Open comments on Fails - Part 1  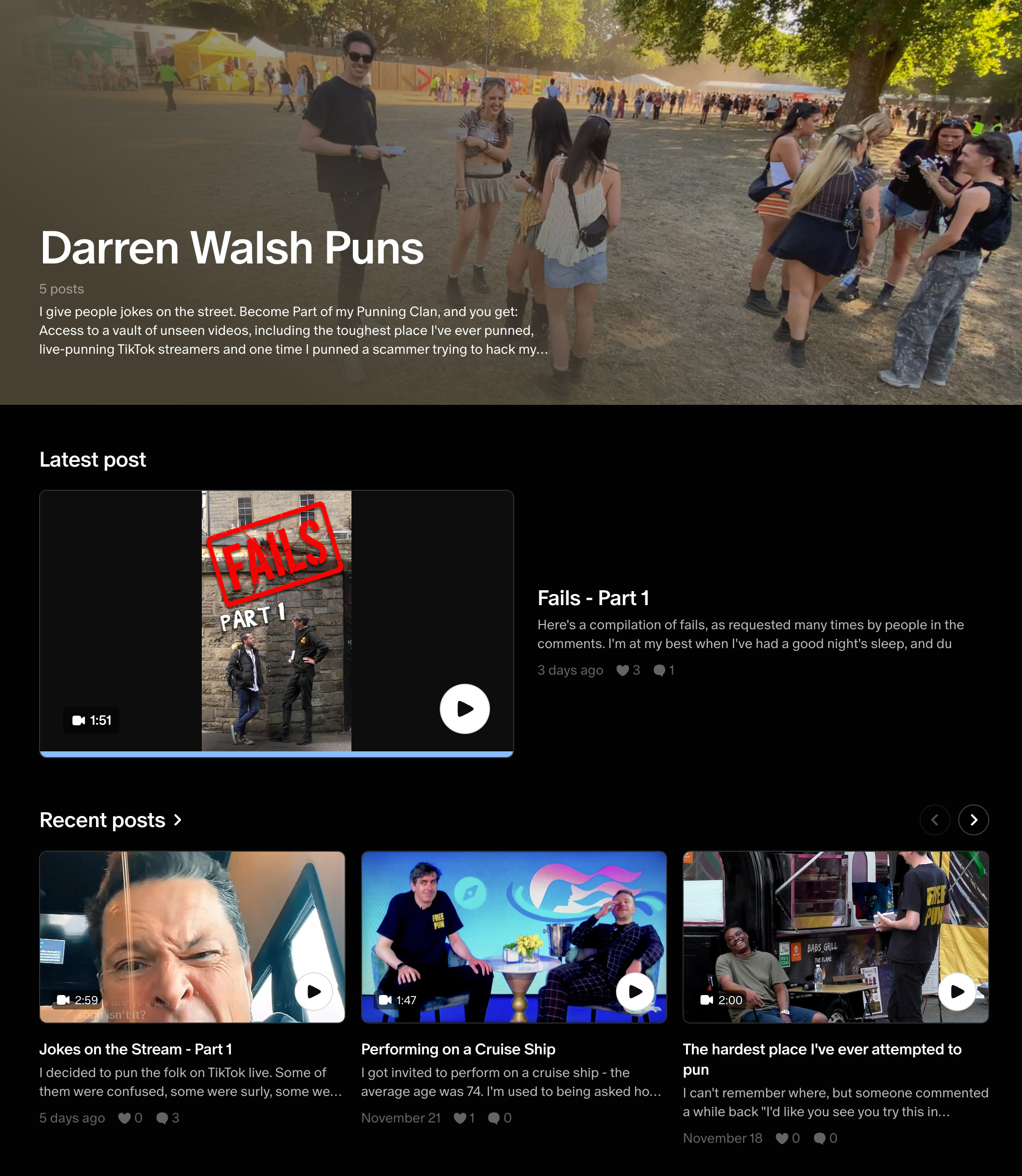pos(659,670)
